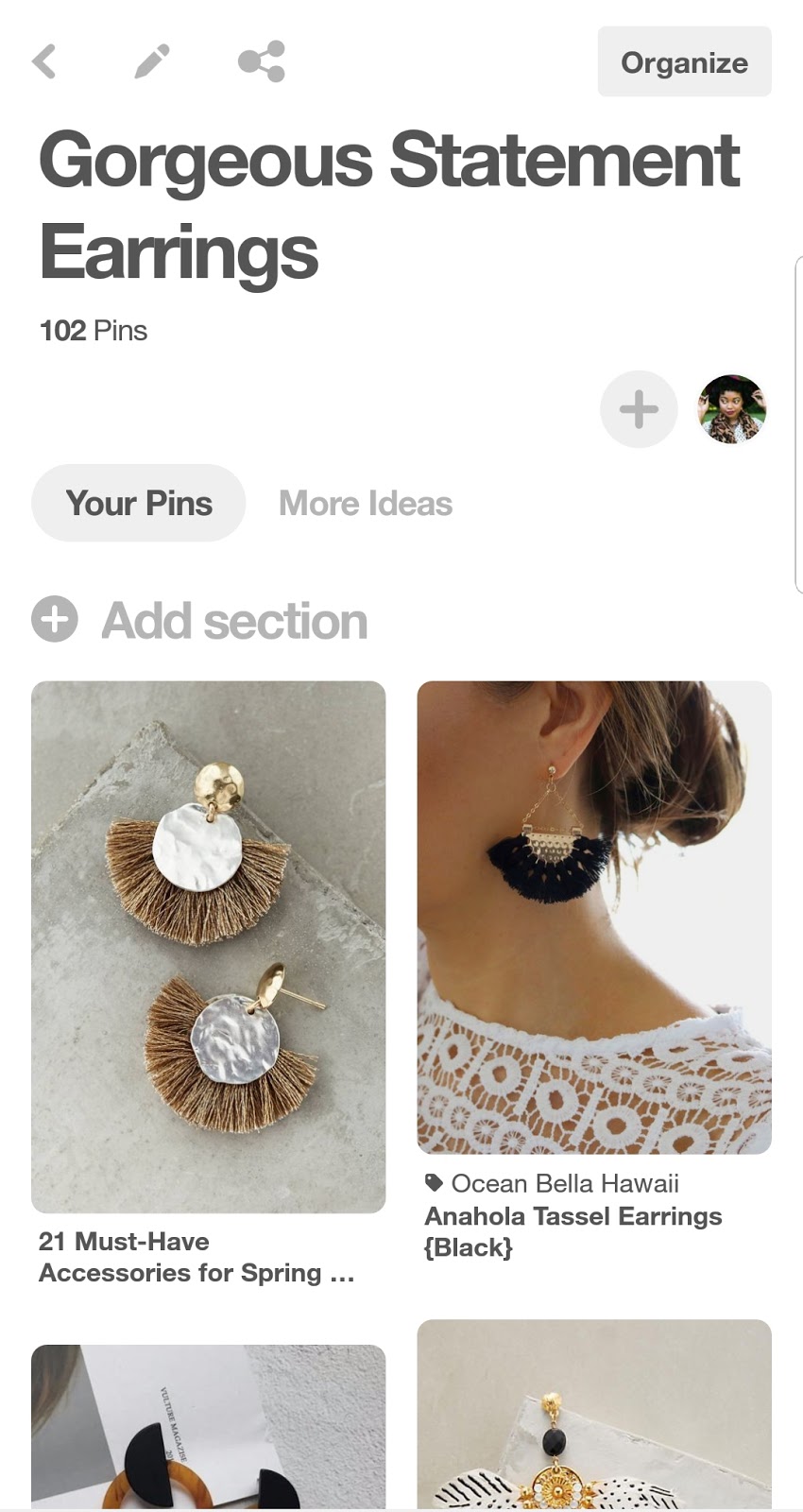Share the Gorgeous Statement Earrings board
This screenshot has width=803, height=1512.
(x=262, y=62)
